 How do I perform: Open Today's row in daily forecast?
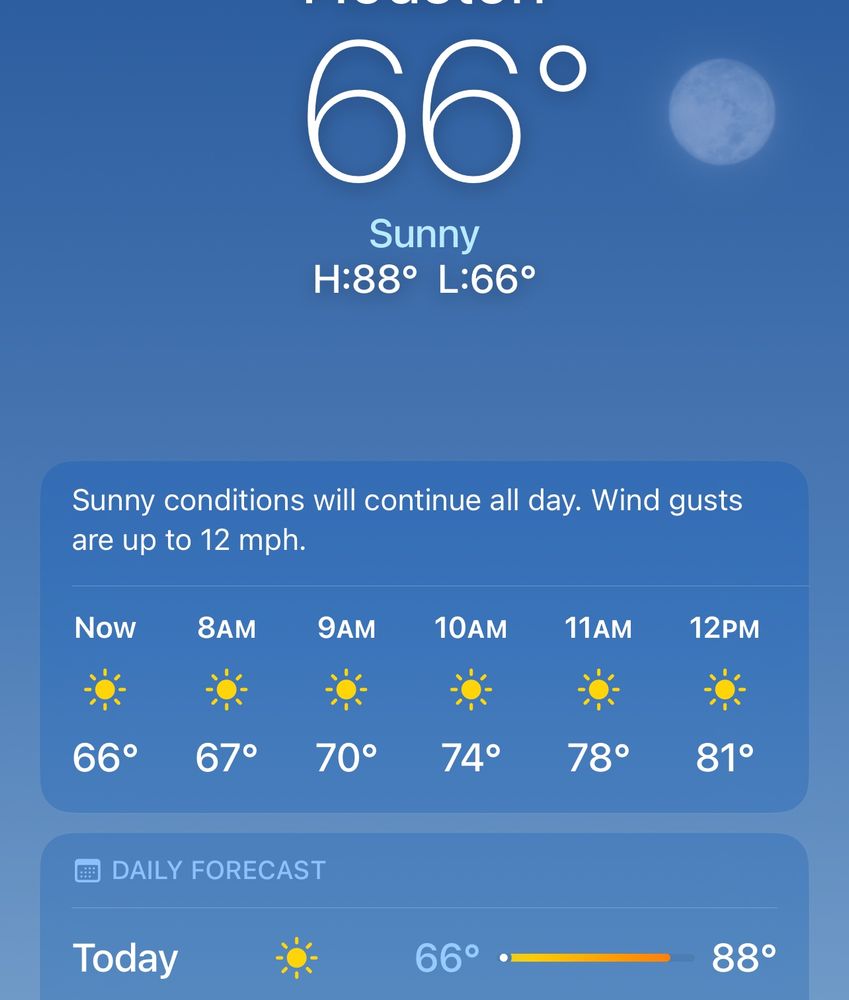(424, 958)
